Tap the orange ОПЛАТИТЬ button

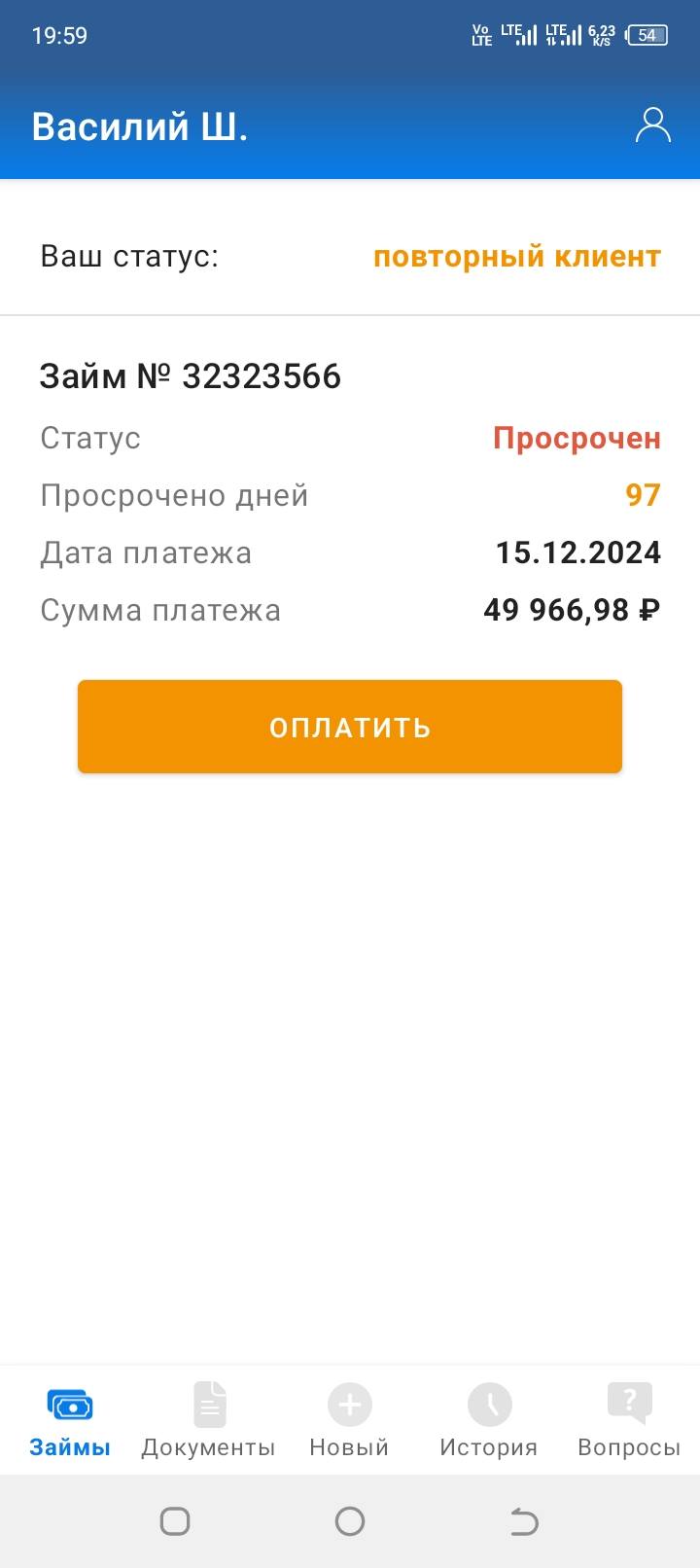350,727
